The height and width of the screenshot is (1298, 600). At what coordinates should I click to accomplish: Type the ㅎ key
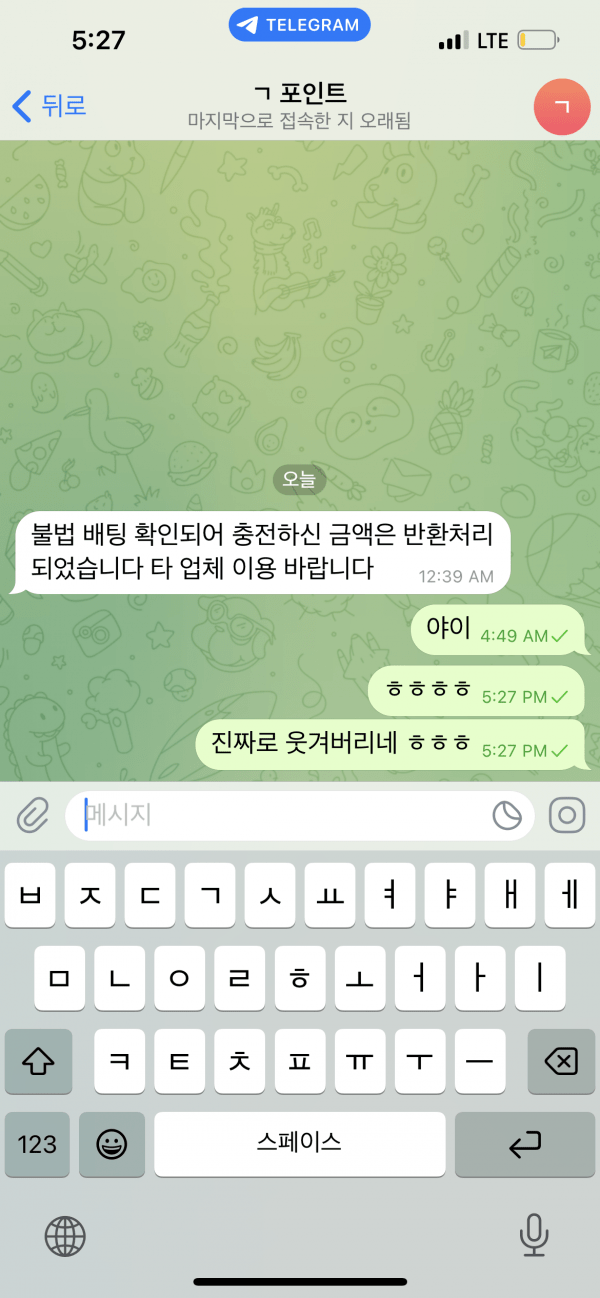(x=299, y=977)
